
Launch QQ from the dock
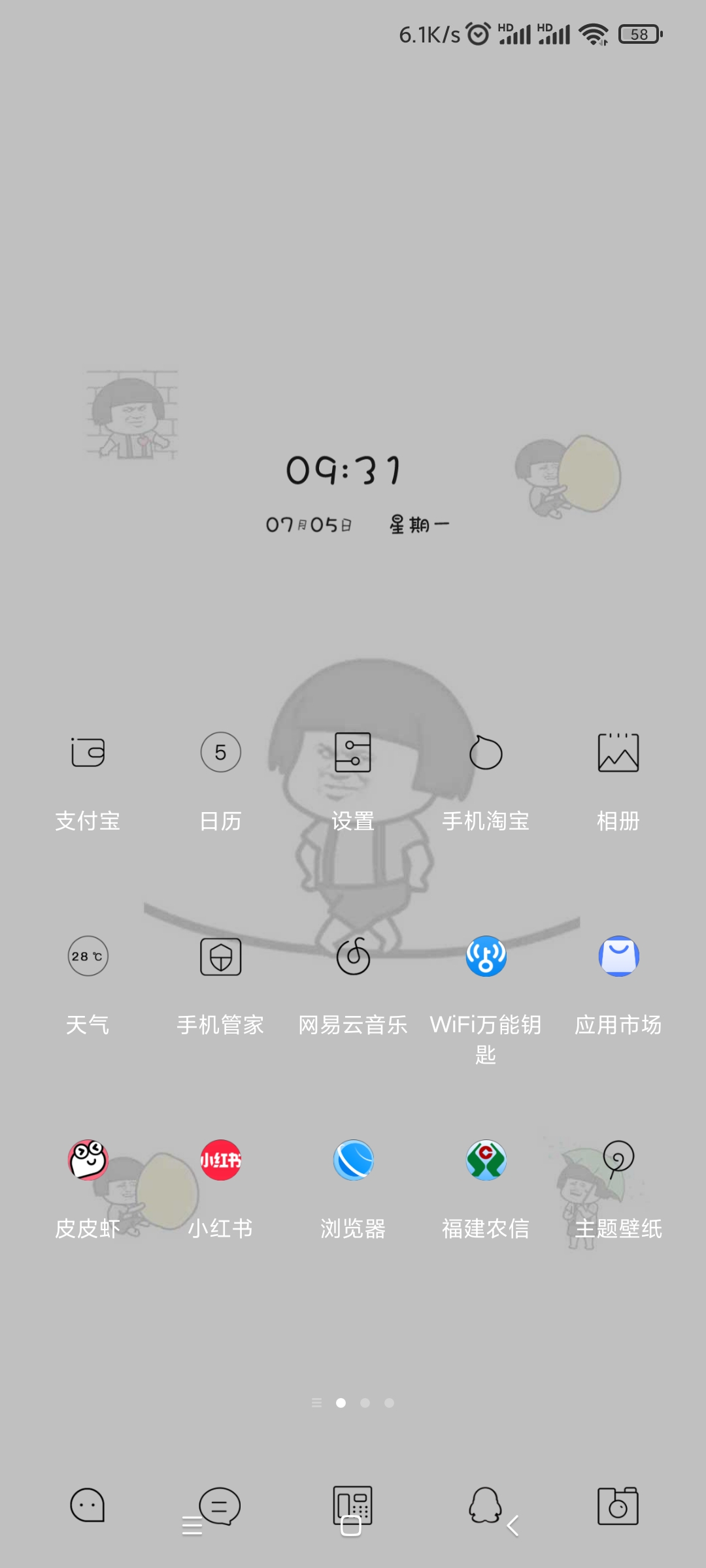(484, 1505)
